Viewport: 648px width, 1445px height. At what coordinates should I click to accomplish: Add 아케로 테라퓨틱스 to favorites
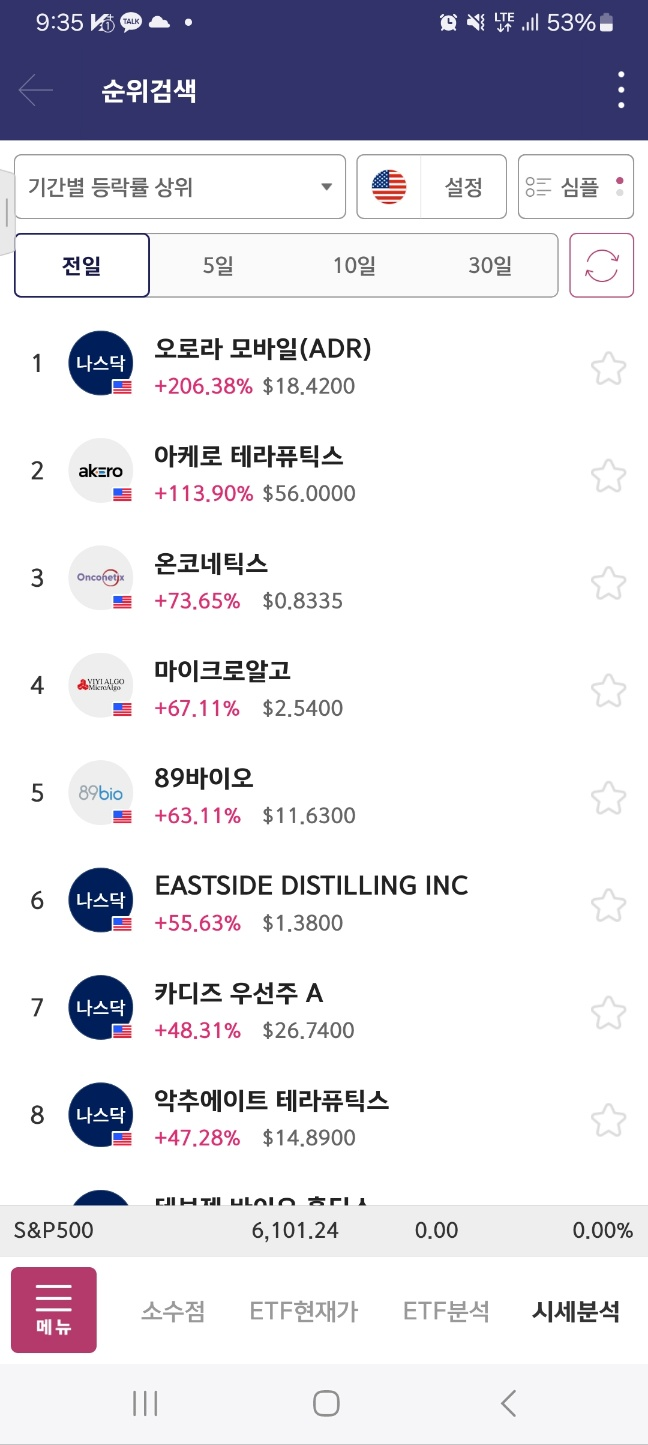click(608, 476)
